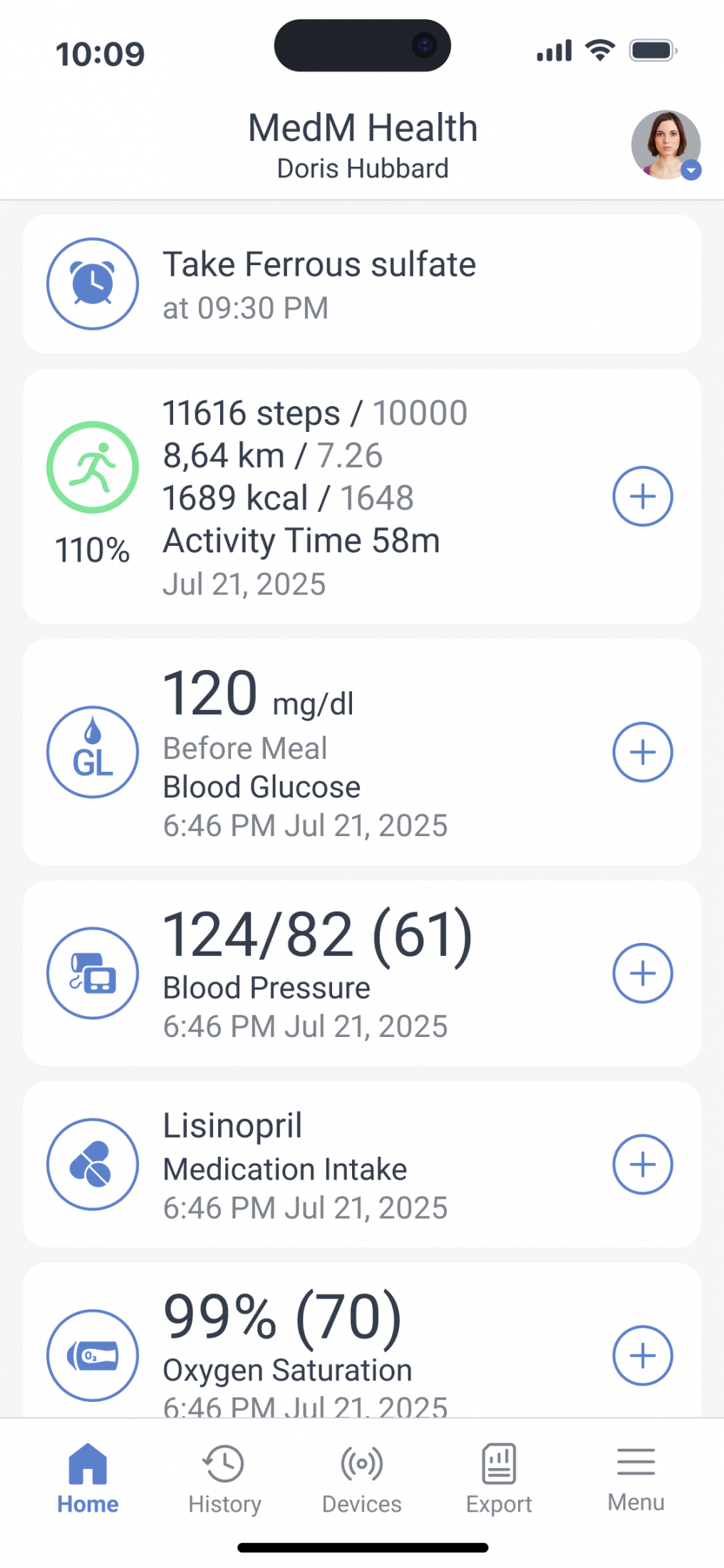Add a new Blood Glucose reading
This screenshot has height=1568, width=724.
643,752
